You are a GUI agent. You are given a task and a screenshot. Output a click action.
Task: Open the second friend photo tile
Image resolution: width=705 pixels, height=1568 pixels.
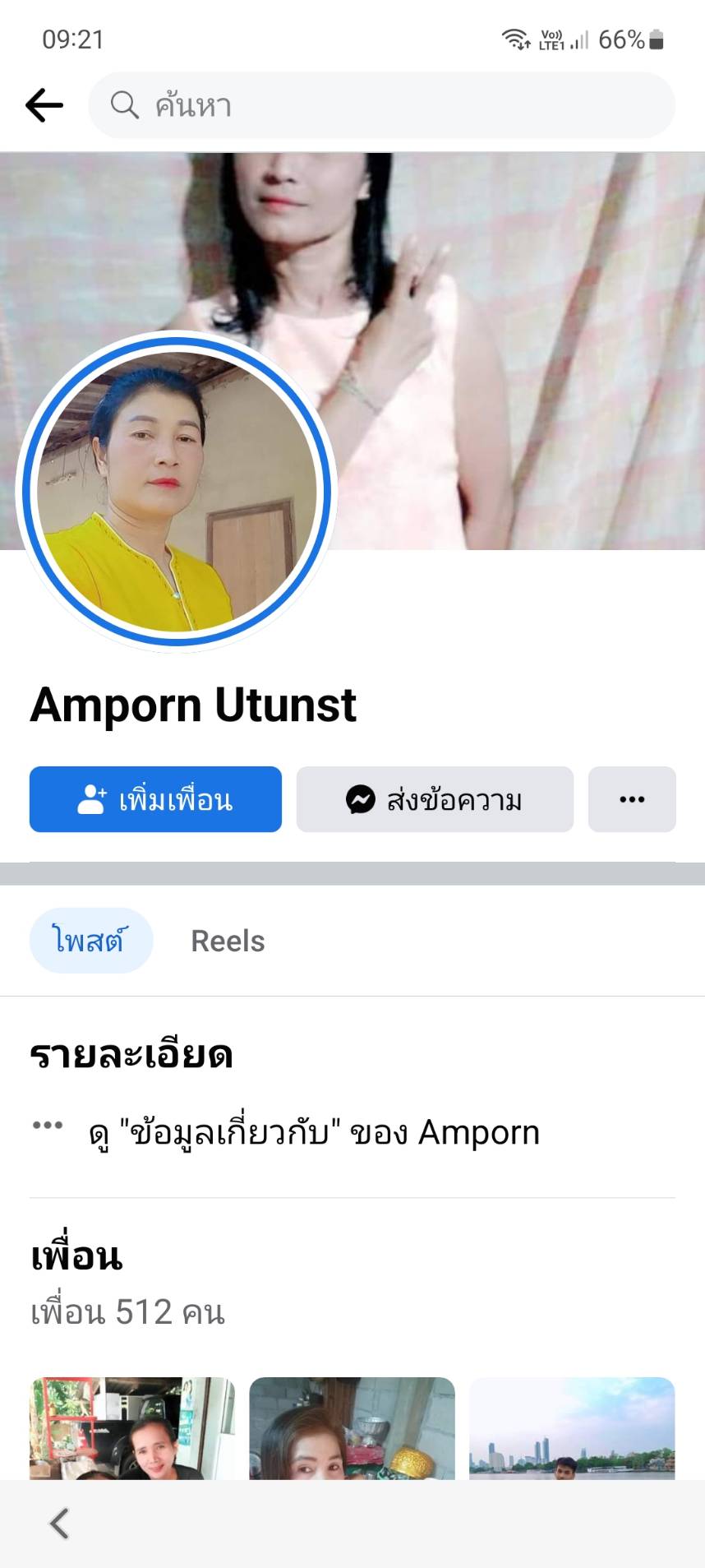[x=352, y=1429]
